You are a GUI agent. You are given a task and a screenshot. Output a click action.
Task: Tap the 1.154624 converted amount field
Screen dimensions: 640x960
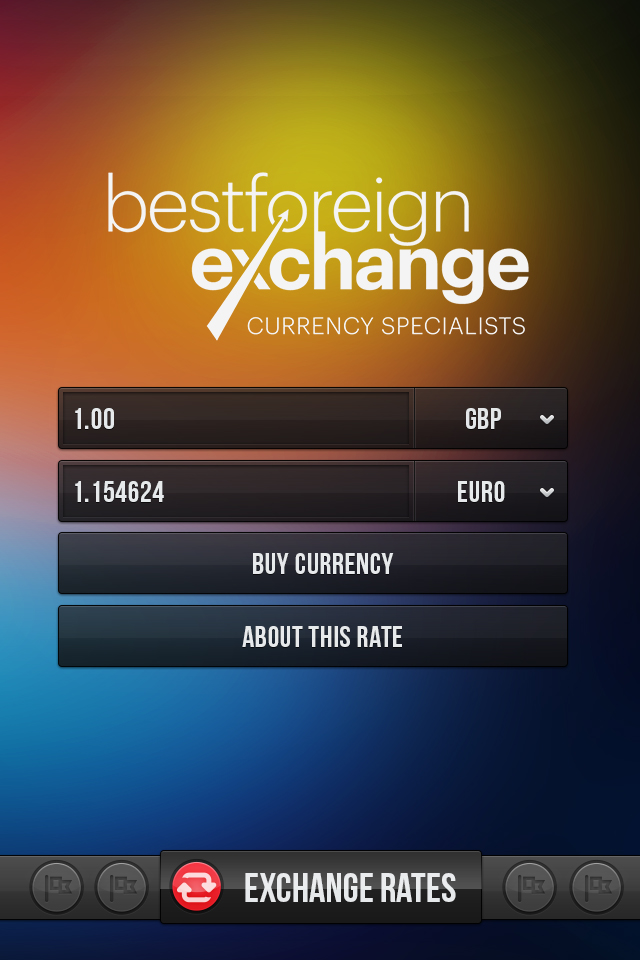(x=237, y=492)
